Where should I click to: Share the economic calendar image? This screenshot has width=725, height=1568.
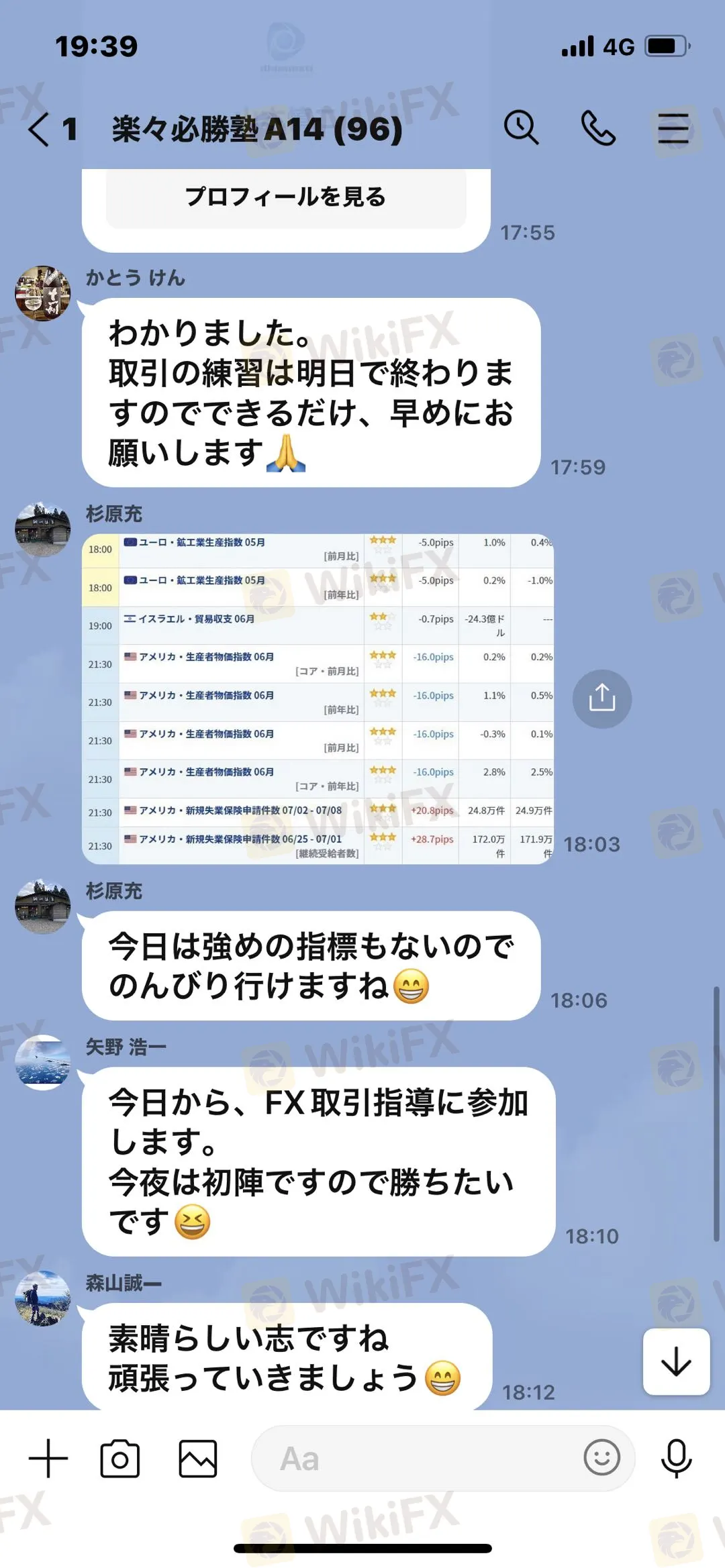(601, 698)
